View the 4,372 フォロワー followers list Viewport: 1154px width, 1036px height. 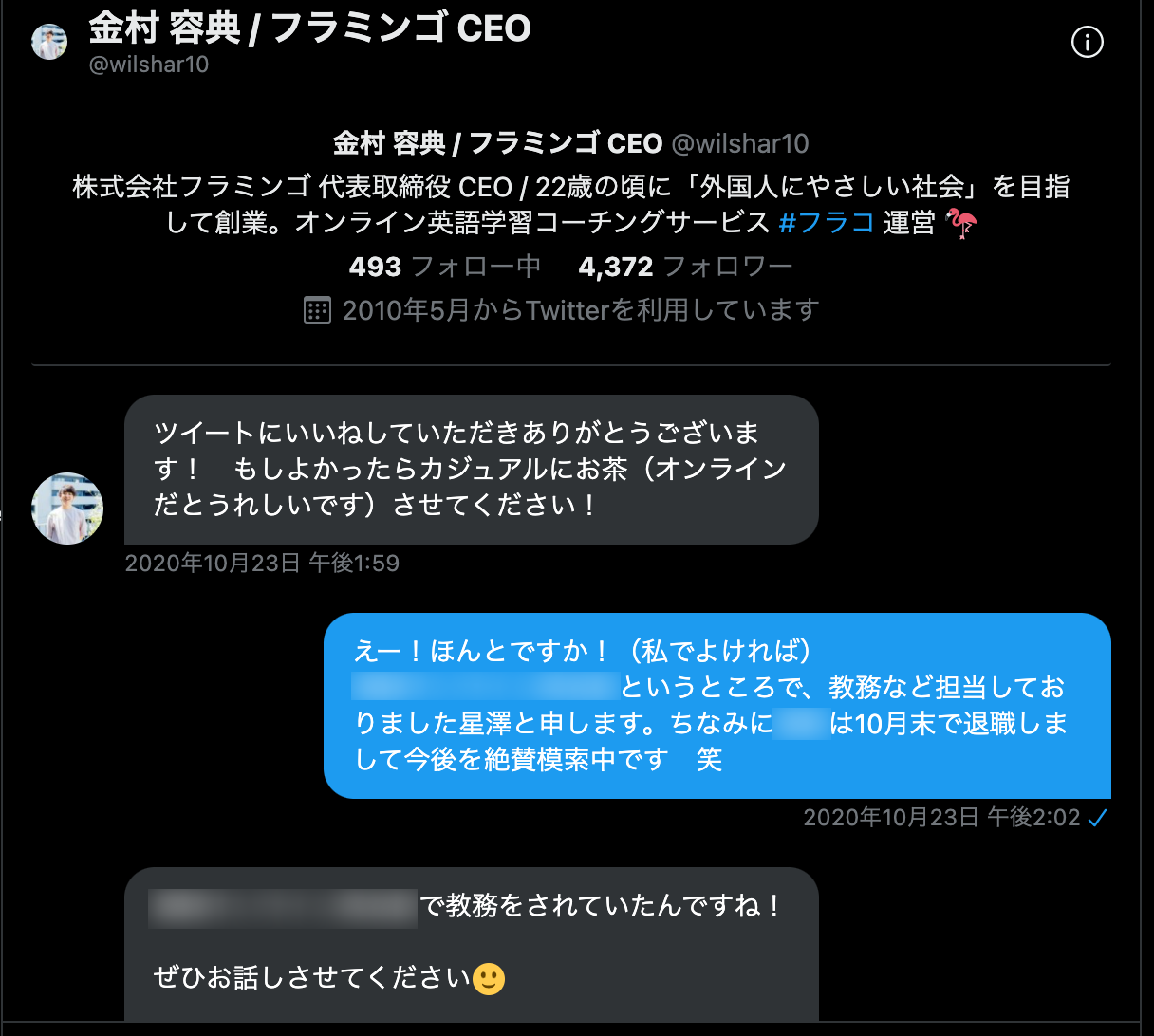[685, 267]
